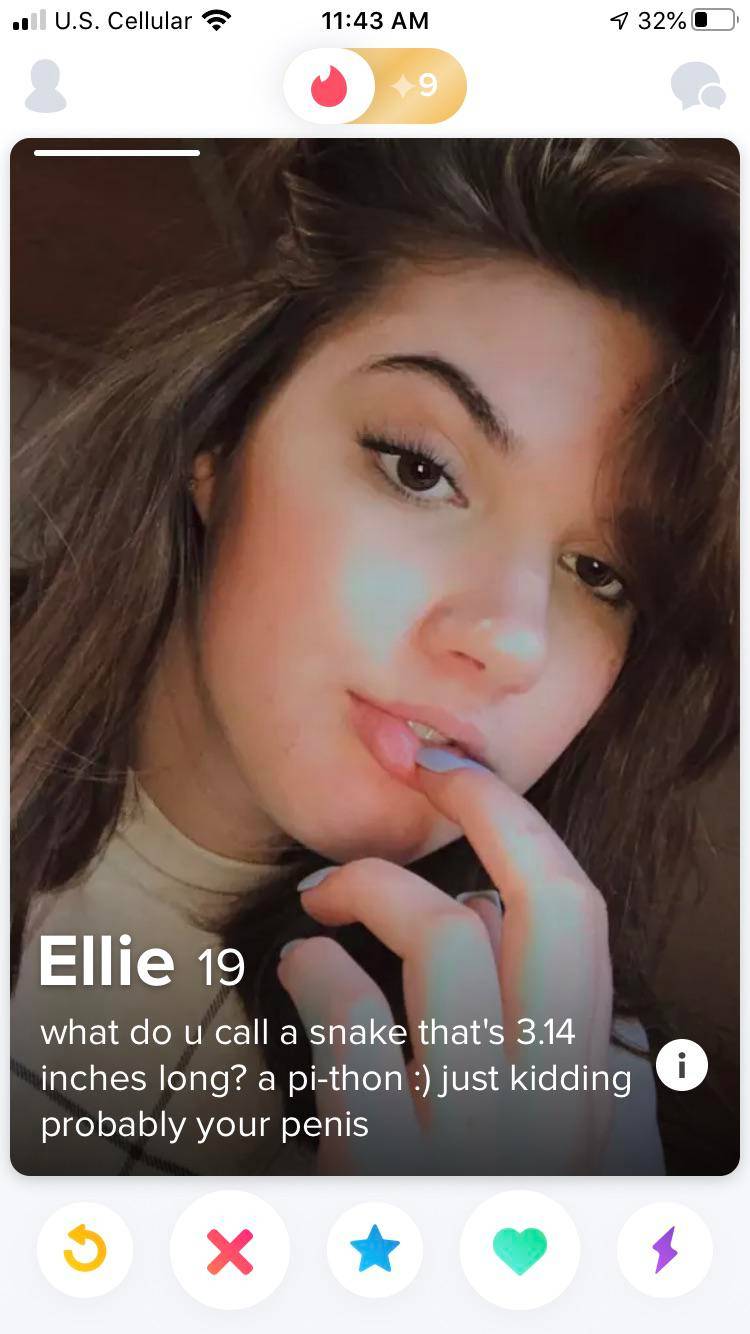Rewind the last swipe

point(85,1250)
